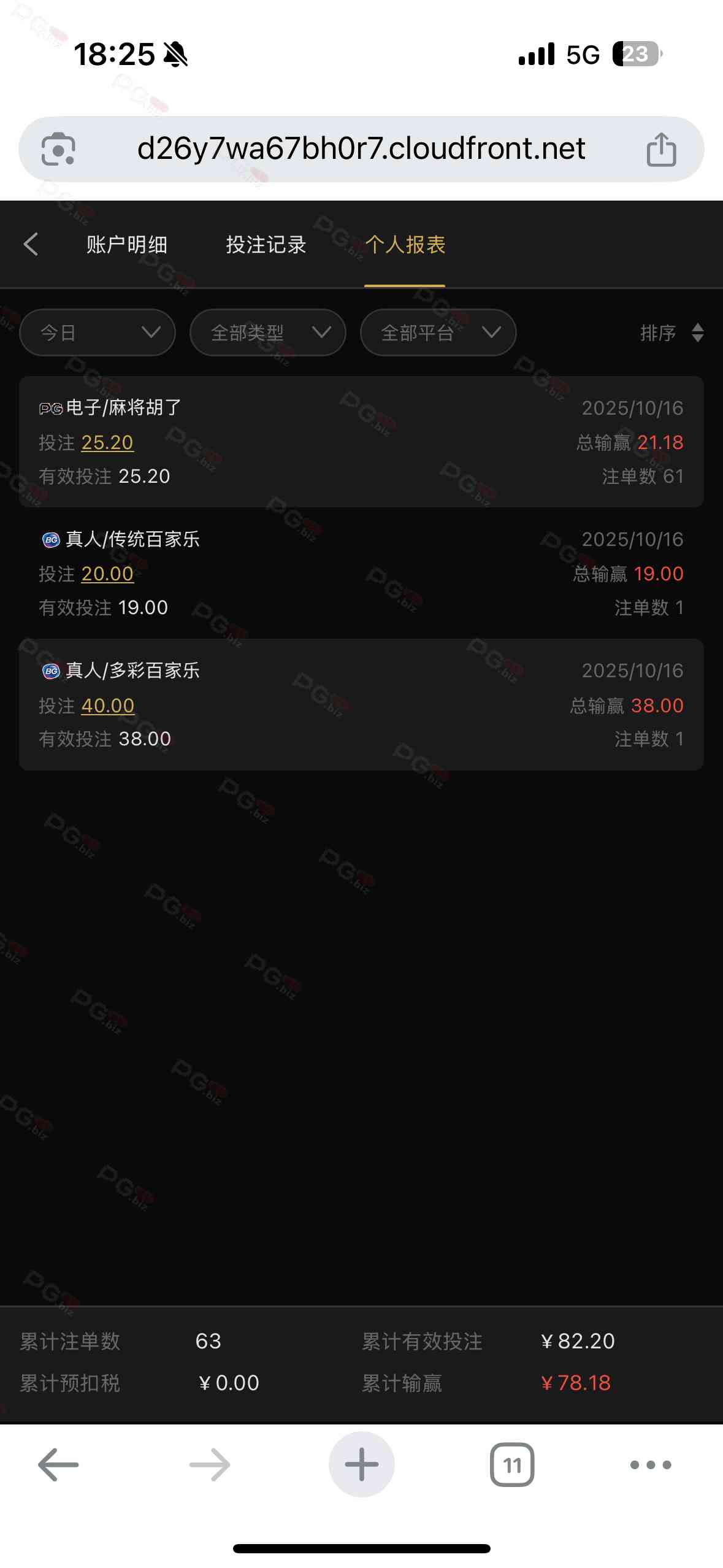Switch to the 账户明细 tab

point(127,245)
